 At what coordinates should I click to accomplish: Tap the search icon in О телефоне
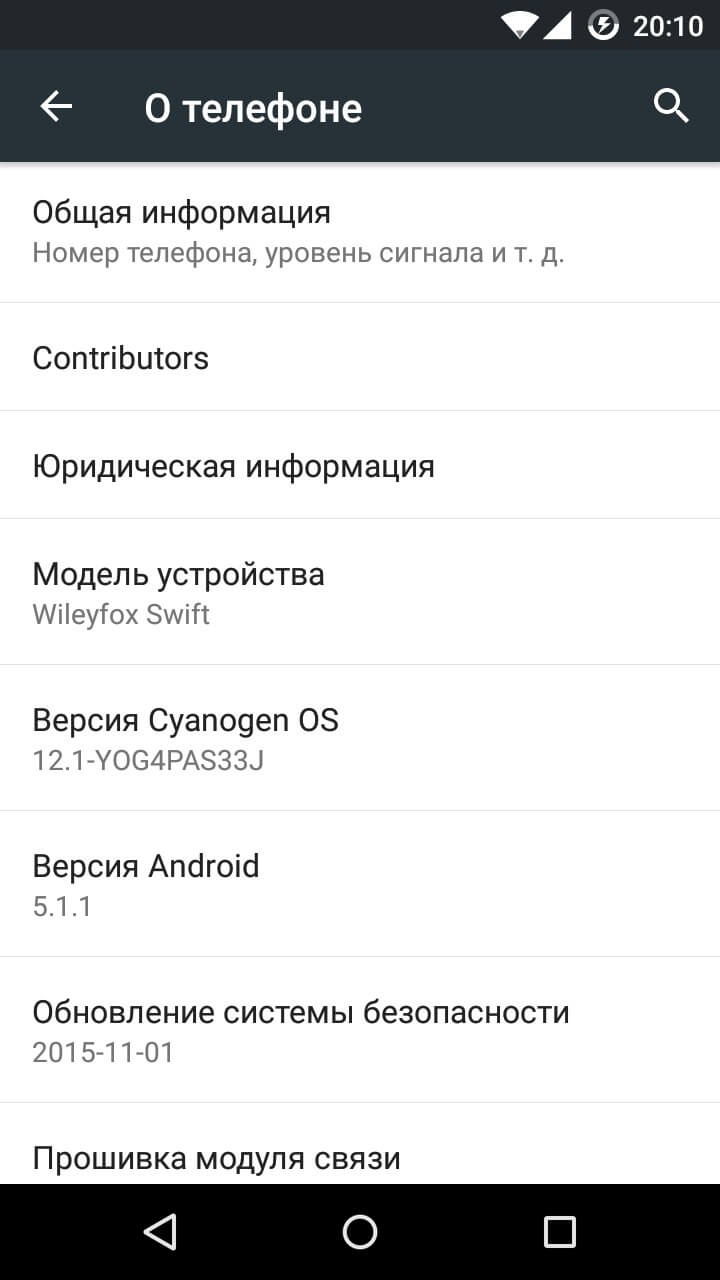tap(669, 105)
